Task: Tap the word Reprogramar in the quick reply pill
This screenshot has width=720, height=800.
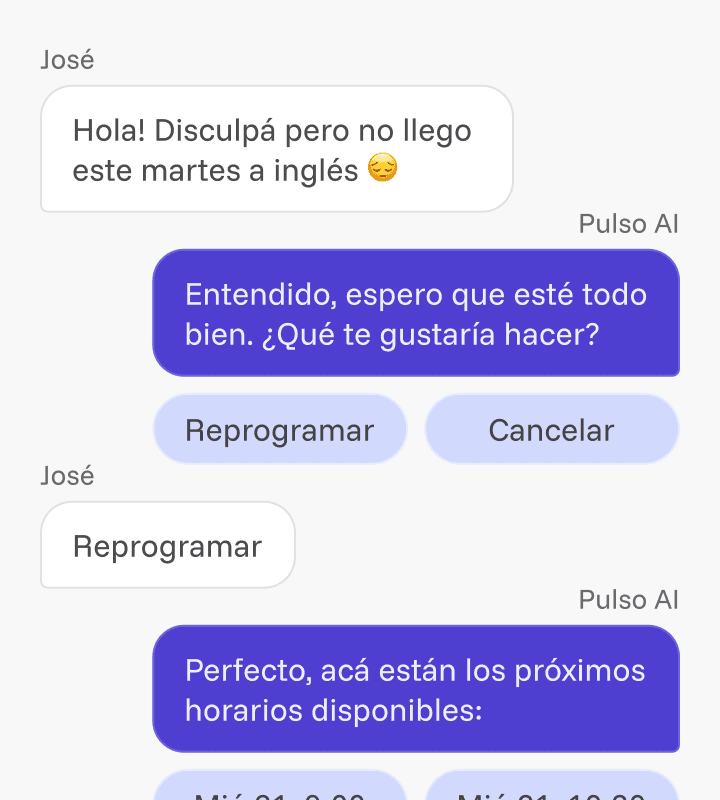Action: (280, 429)
